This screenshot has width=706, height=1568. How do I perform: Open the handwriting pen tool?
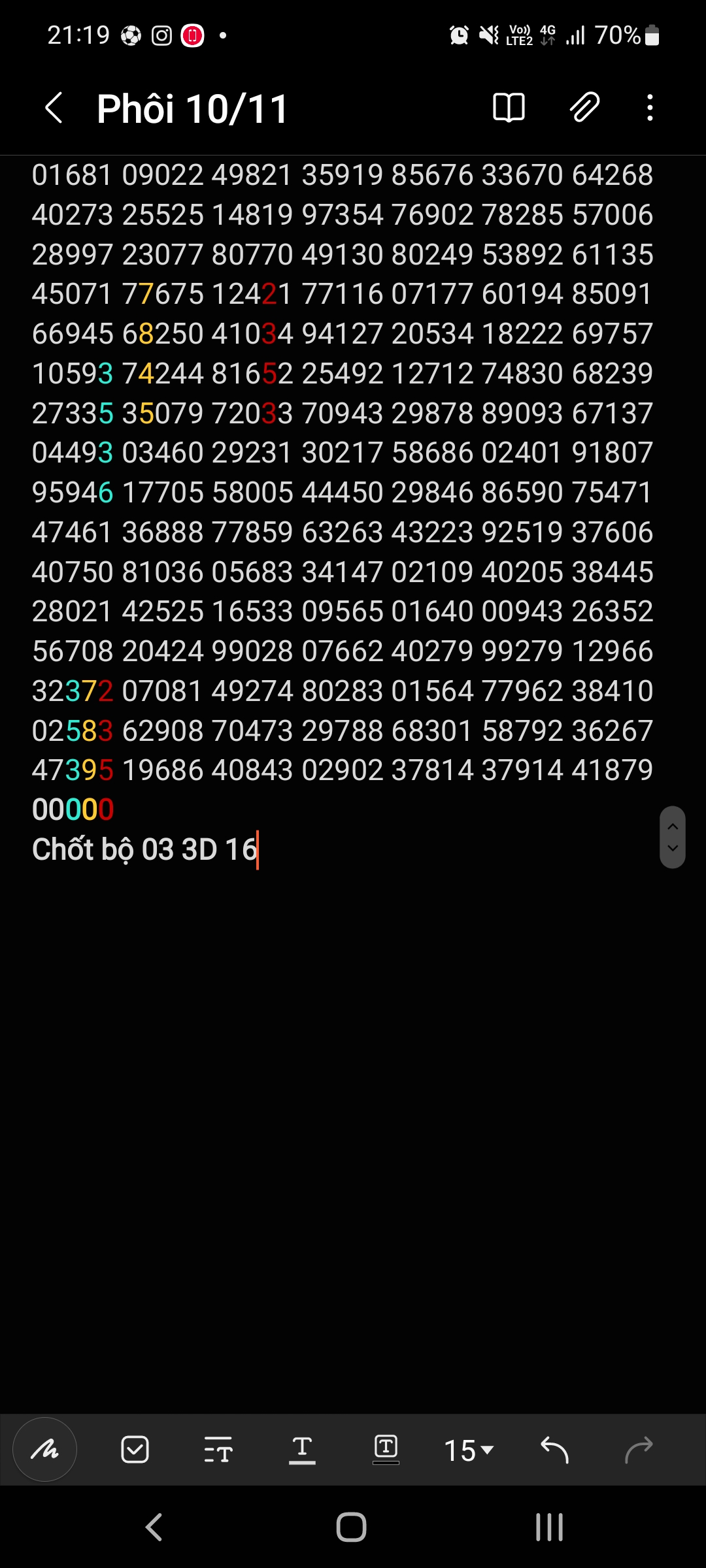click(x=45, y=1450)
